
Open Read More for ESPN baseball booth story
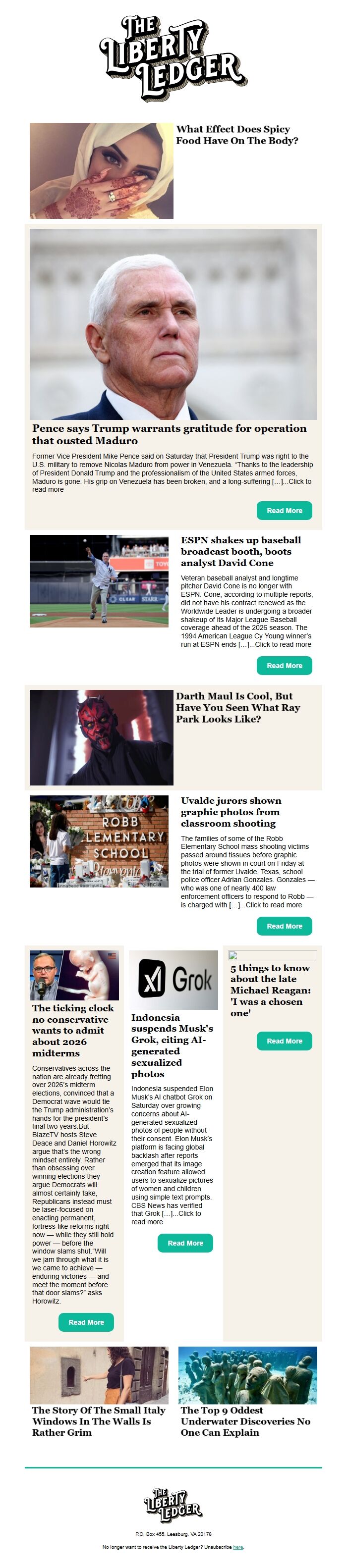[x=285, y=665]
